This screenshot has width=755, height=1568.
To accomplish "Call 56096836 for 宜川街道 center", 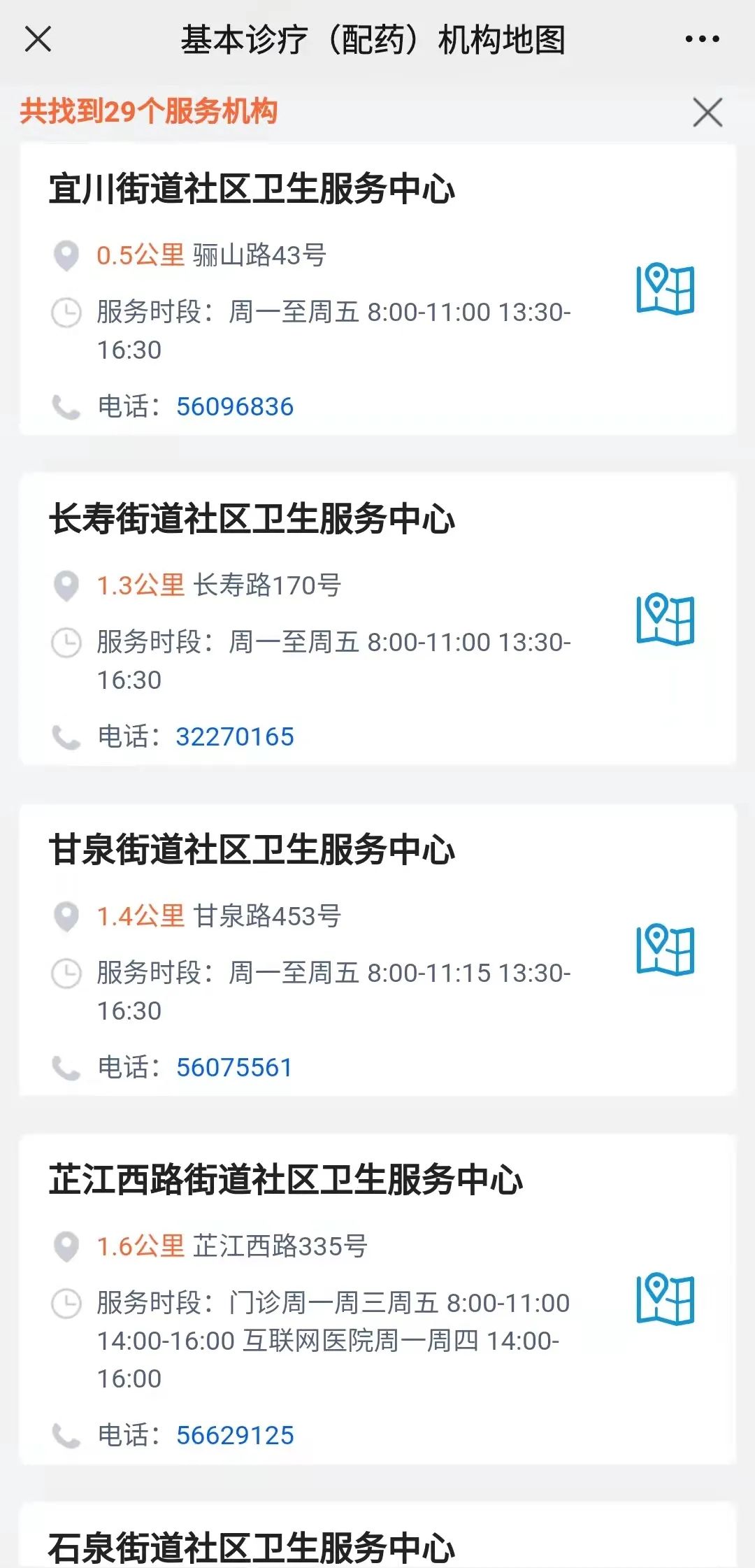I will point(236,406).
